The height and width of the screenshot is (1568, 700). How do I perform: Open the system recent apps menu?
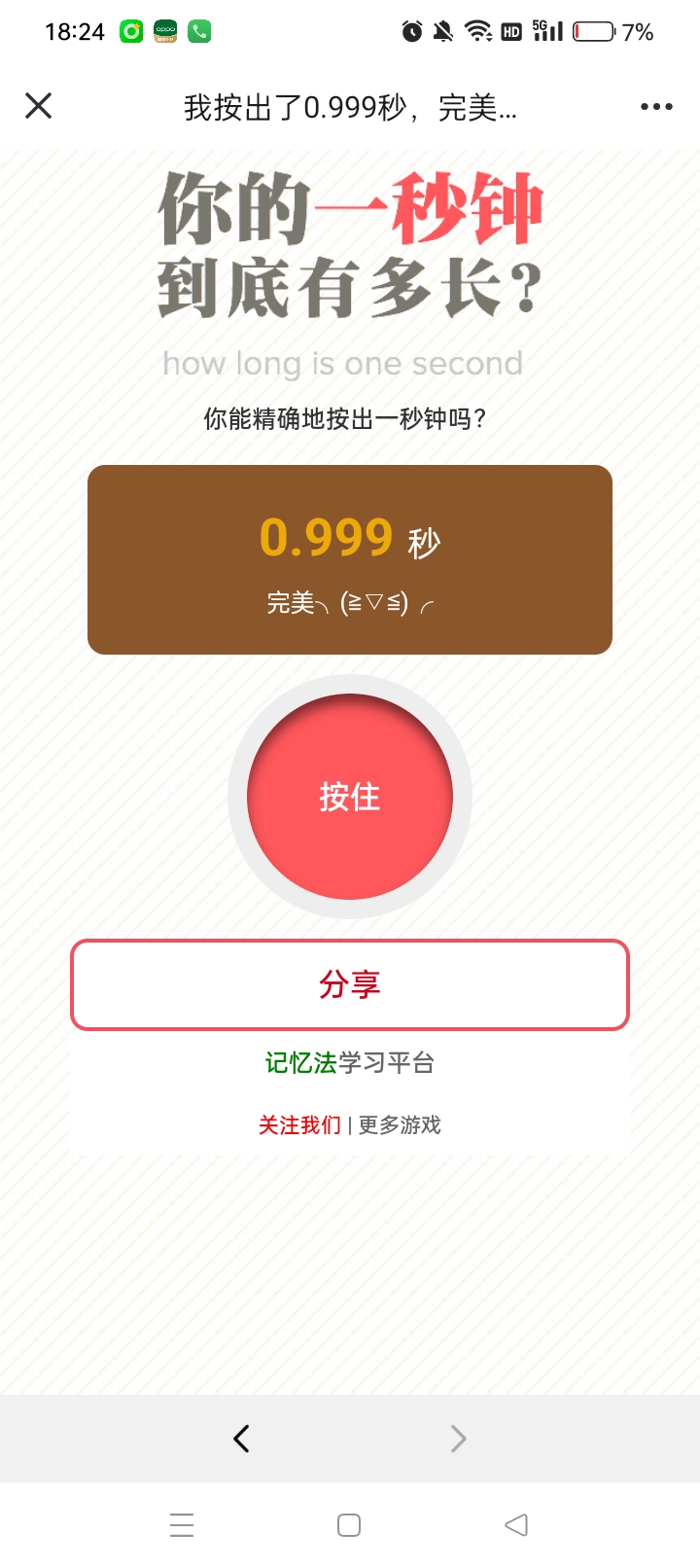click(x=182, y=1524)
